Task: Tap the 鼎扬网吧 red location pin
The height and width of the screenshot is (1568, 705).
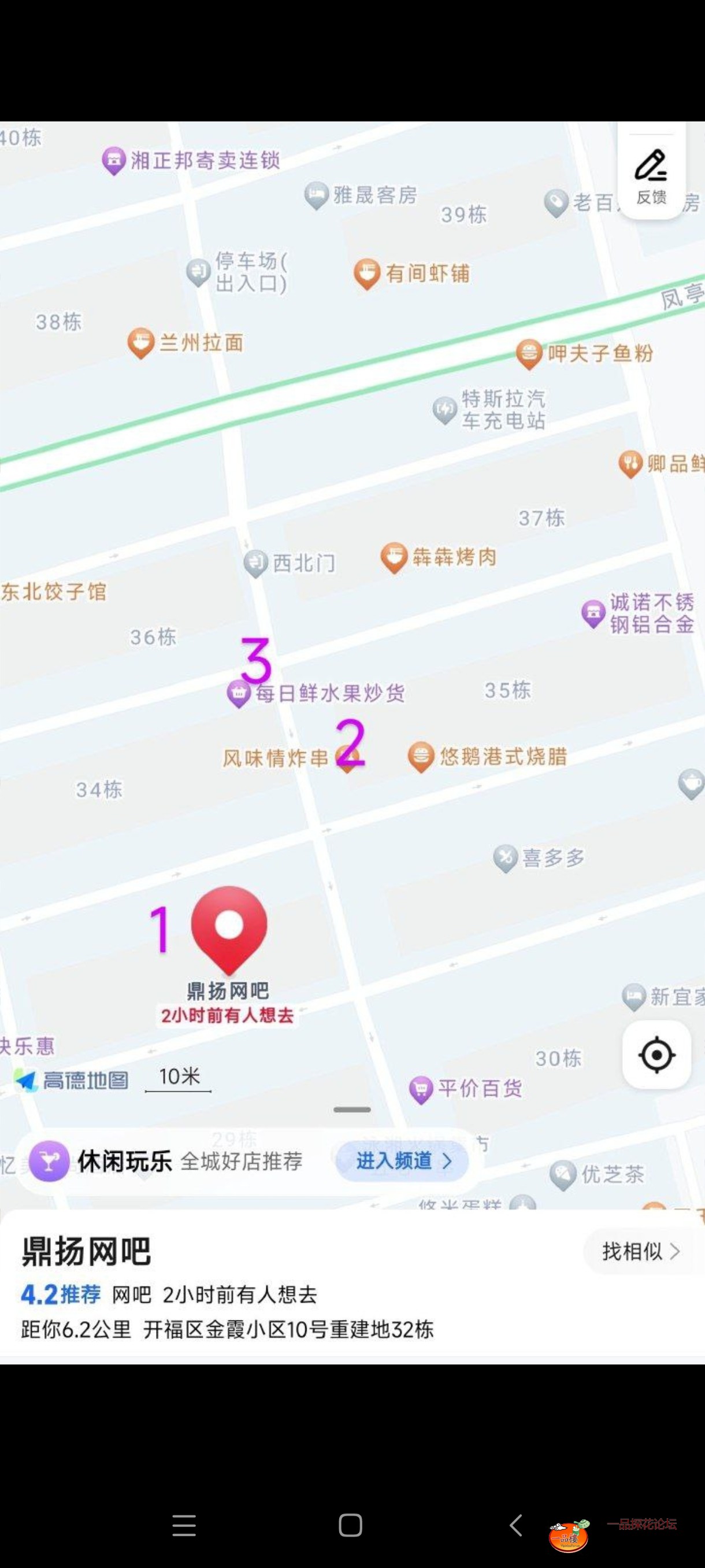Action: pos(228,929)
